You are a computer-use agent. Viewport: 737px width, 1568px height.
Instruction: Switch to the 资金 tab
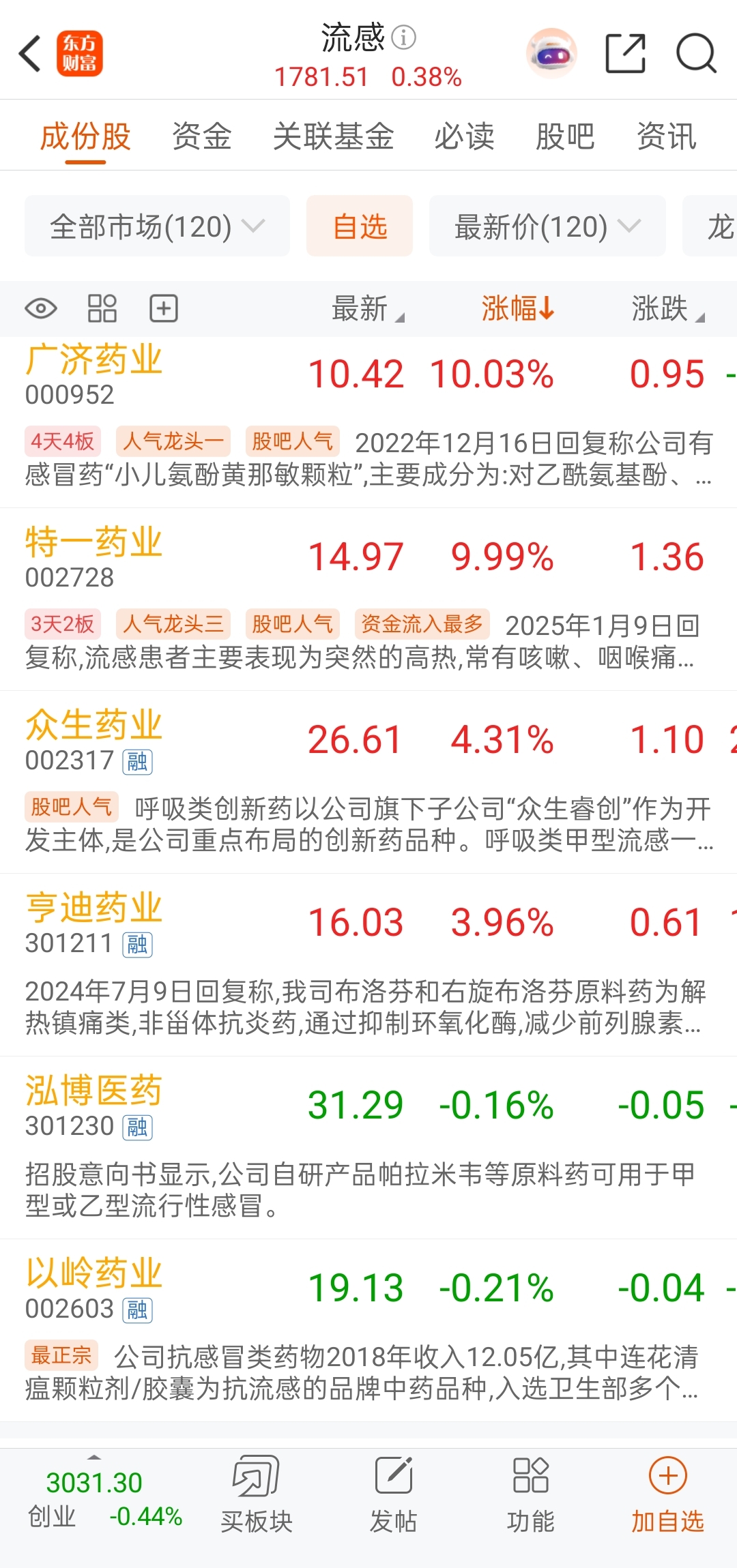[202, 136]
